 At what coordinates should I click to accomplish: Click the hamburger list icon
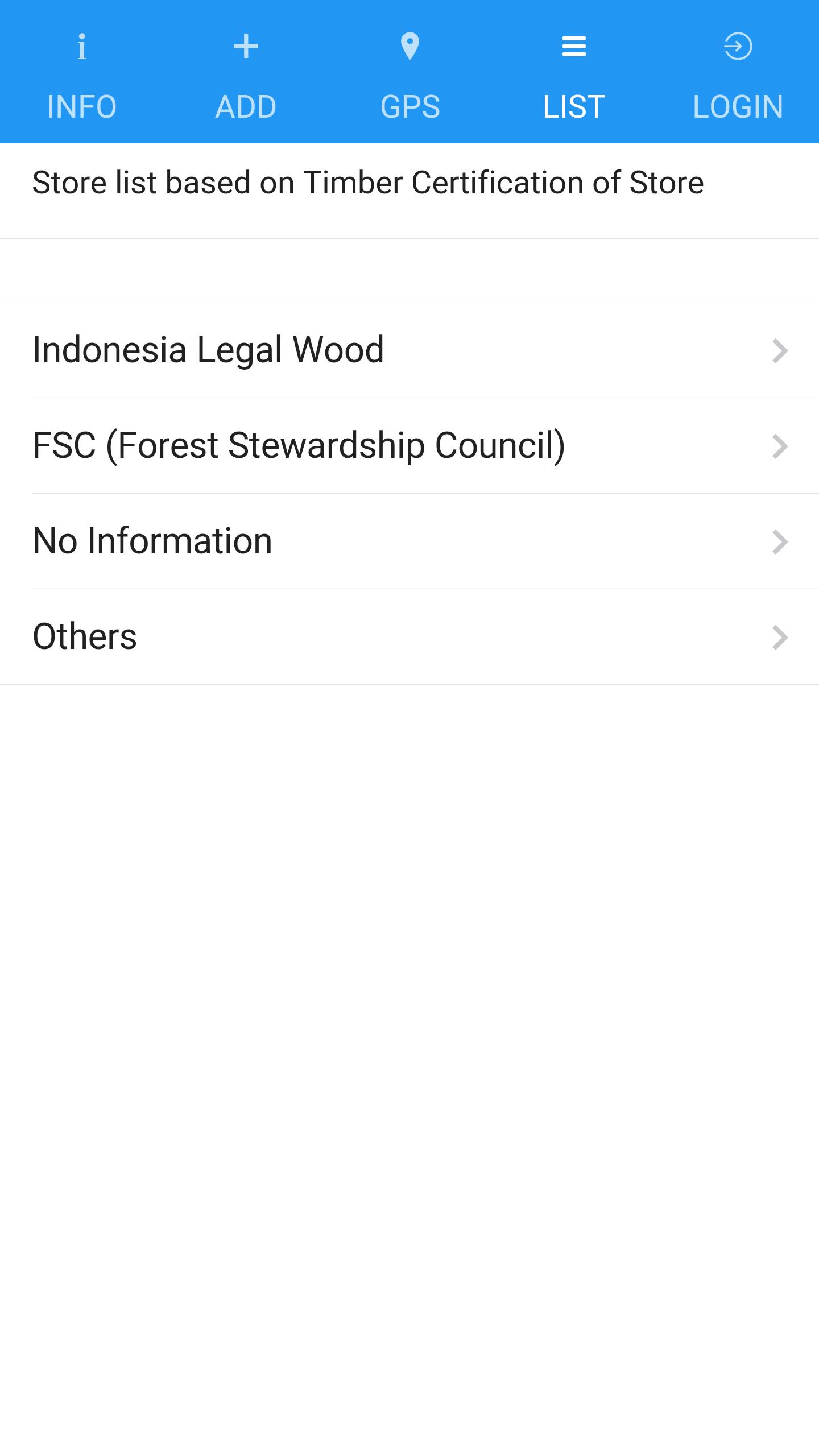[x=573, y=48]
